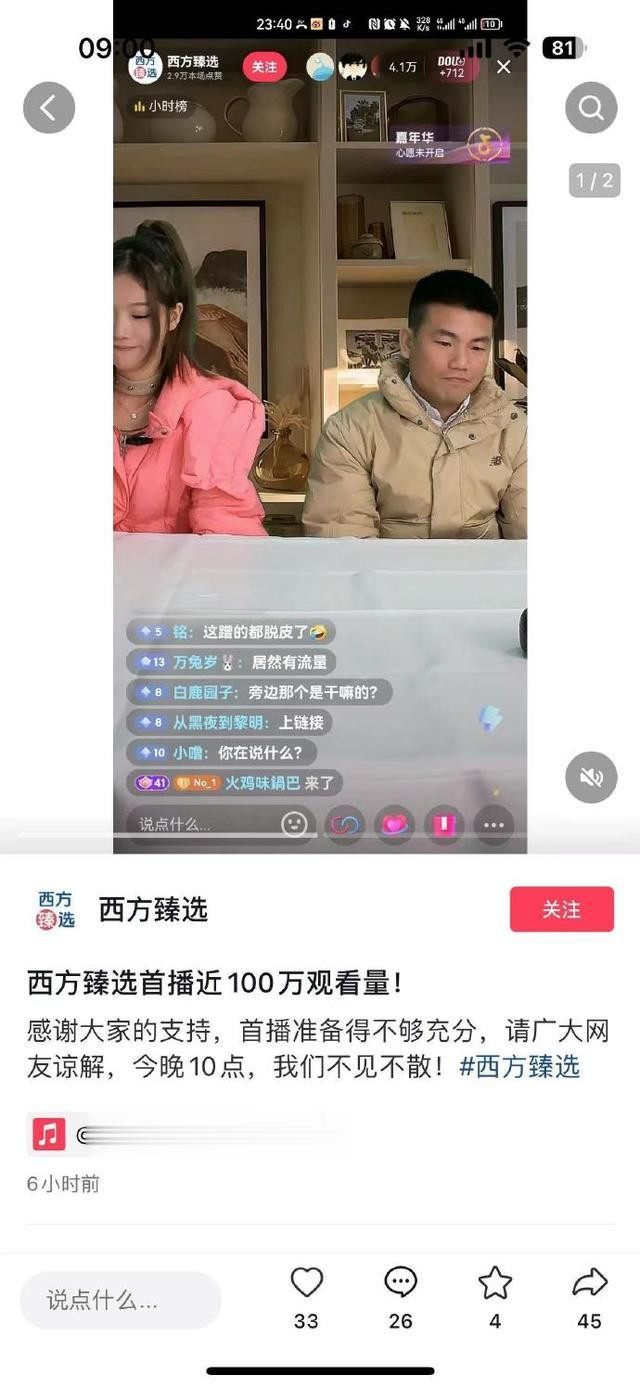Go back using the top-left arrow
Screen dimensions: 640x1388
click(x=49, y=107)
